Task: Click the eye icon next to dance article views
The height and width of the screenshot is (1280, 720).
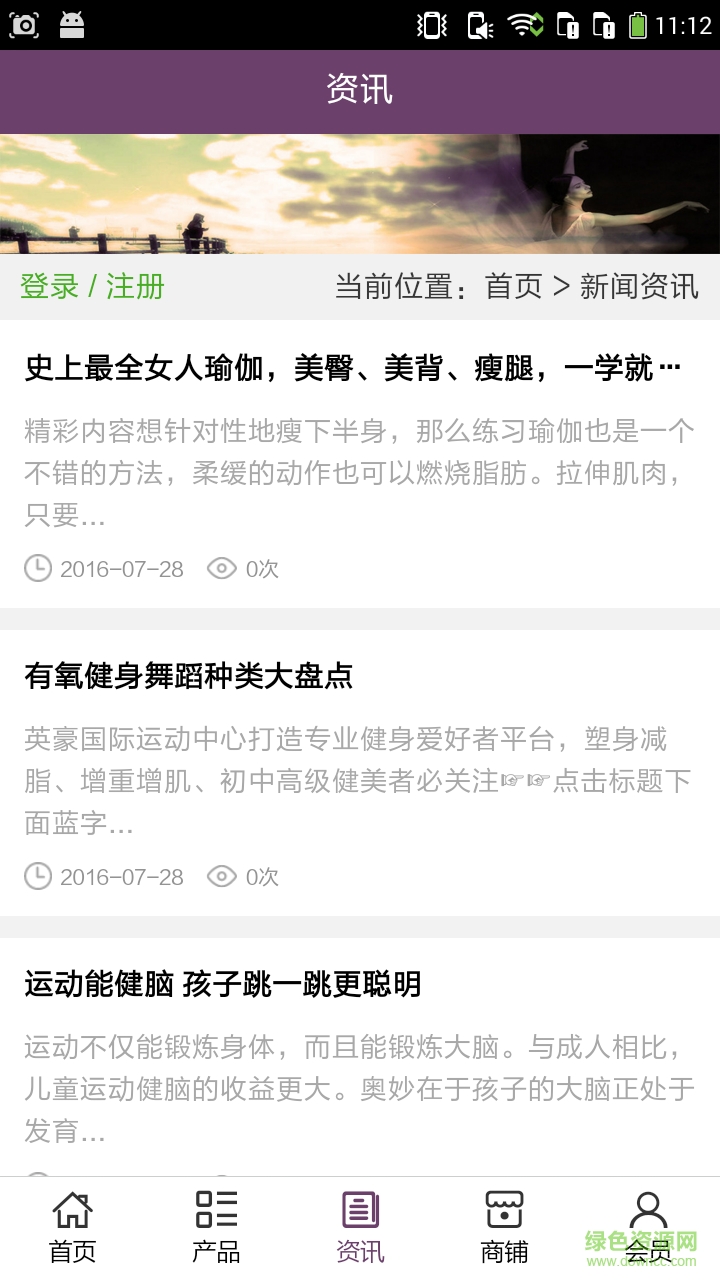Action: click(221, 876)
